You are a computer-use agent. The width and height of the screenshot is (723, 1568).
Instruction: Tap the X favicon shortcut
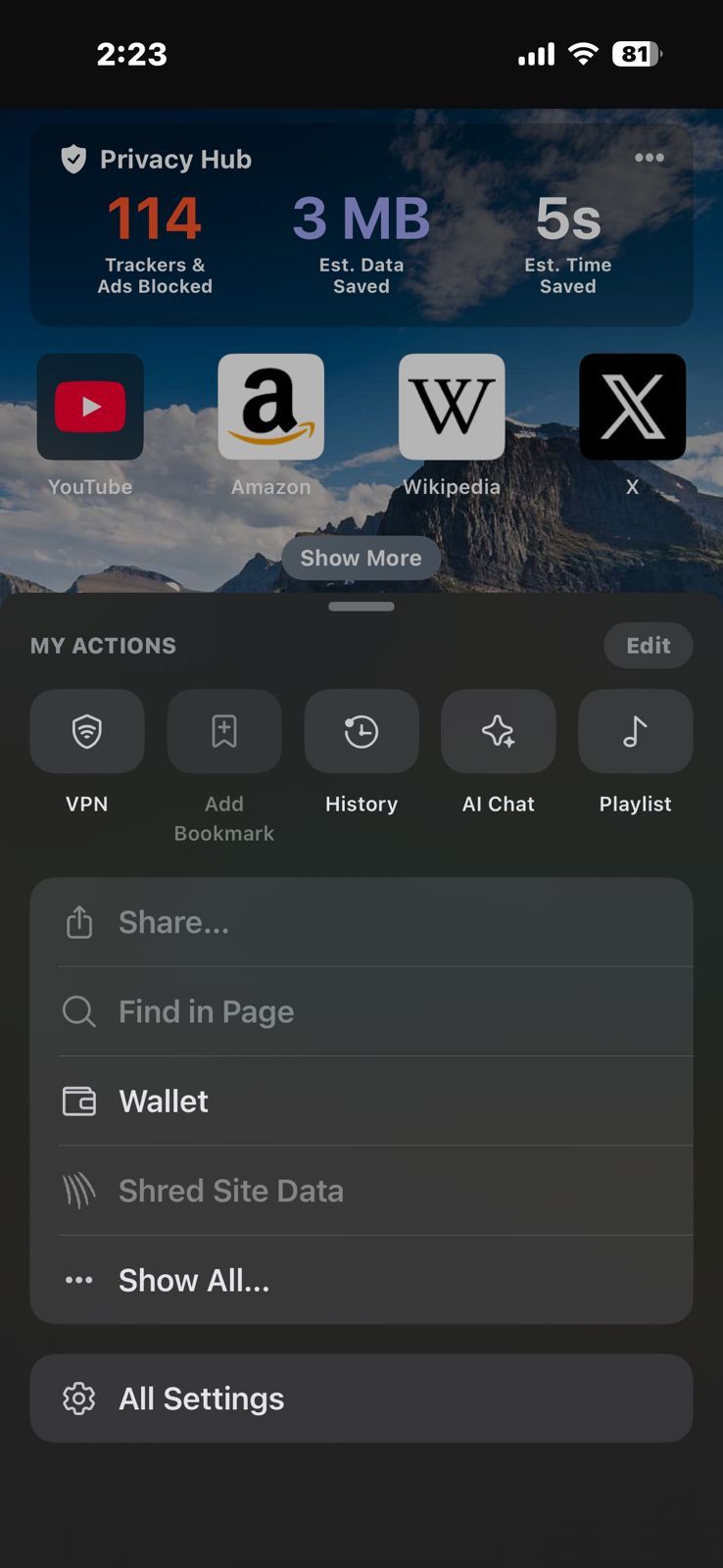[x=632, y=406]
